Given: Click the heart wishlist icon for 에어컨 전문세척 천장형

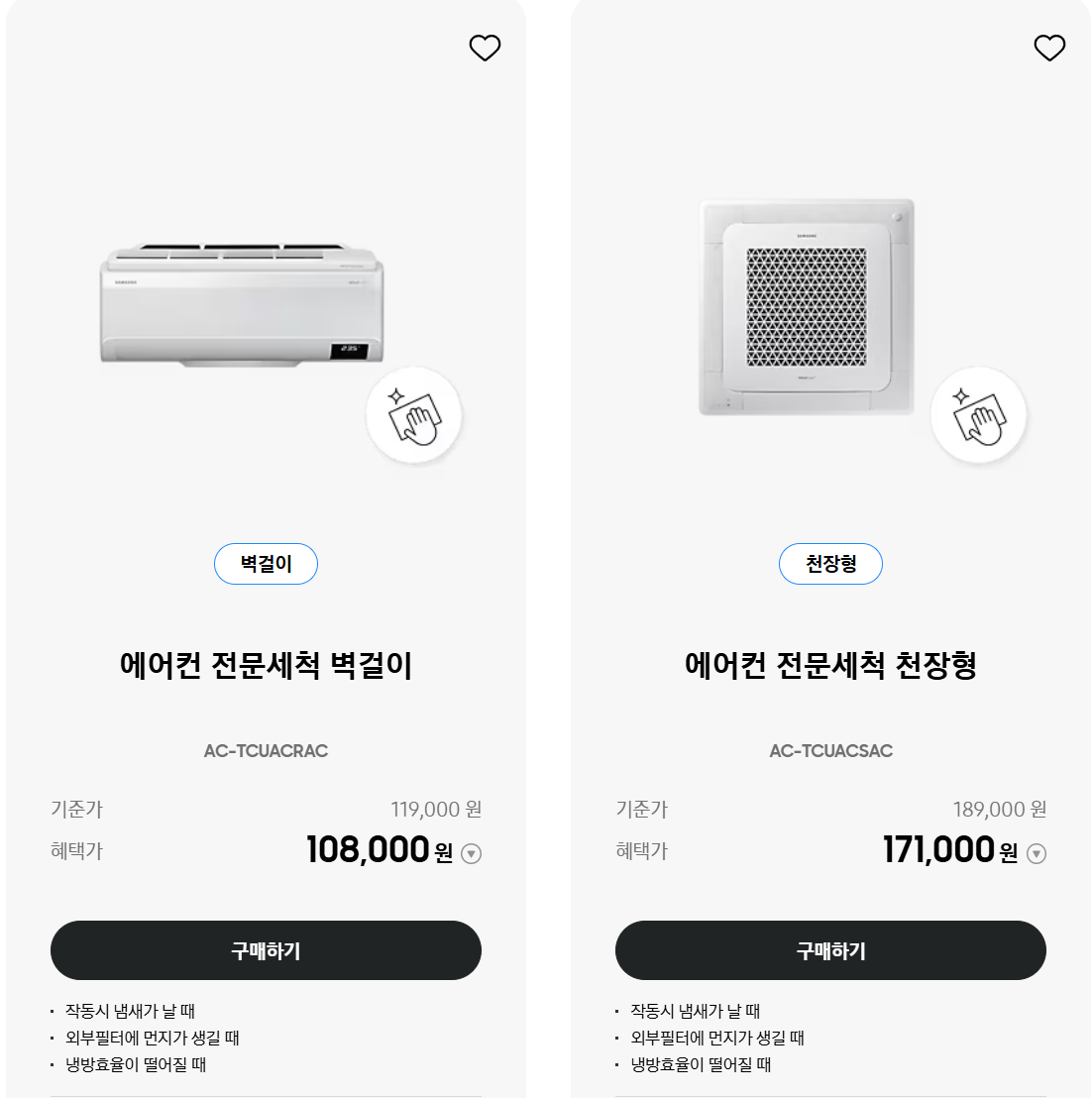Looking at the screenshot, I should pos(1049,47).
